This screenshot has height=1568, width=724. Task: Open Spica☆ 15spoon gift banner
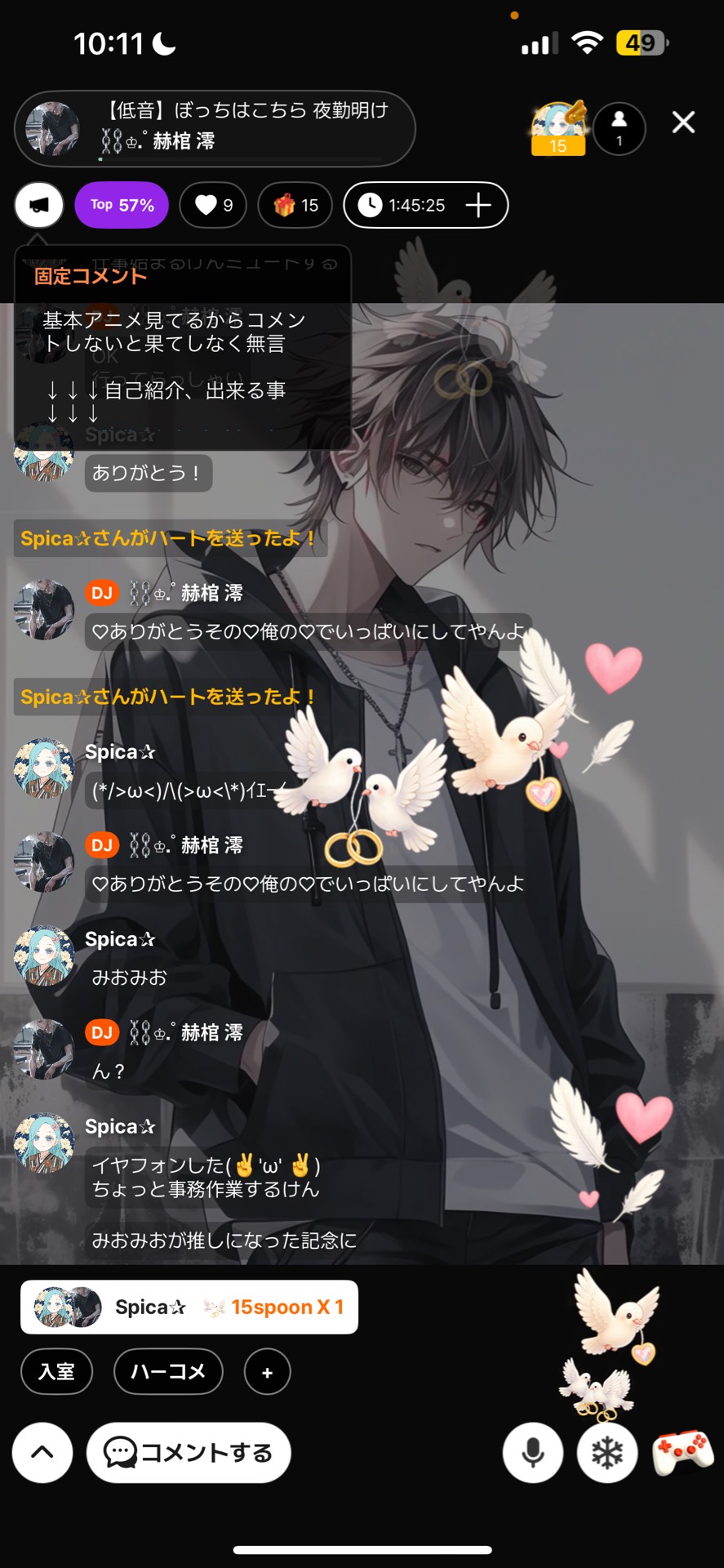pyautogui.click(x=189, y=1307)
